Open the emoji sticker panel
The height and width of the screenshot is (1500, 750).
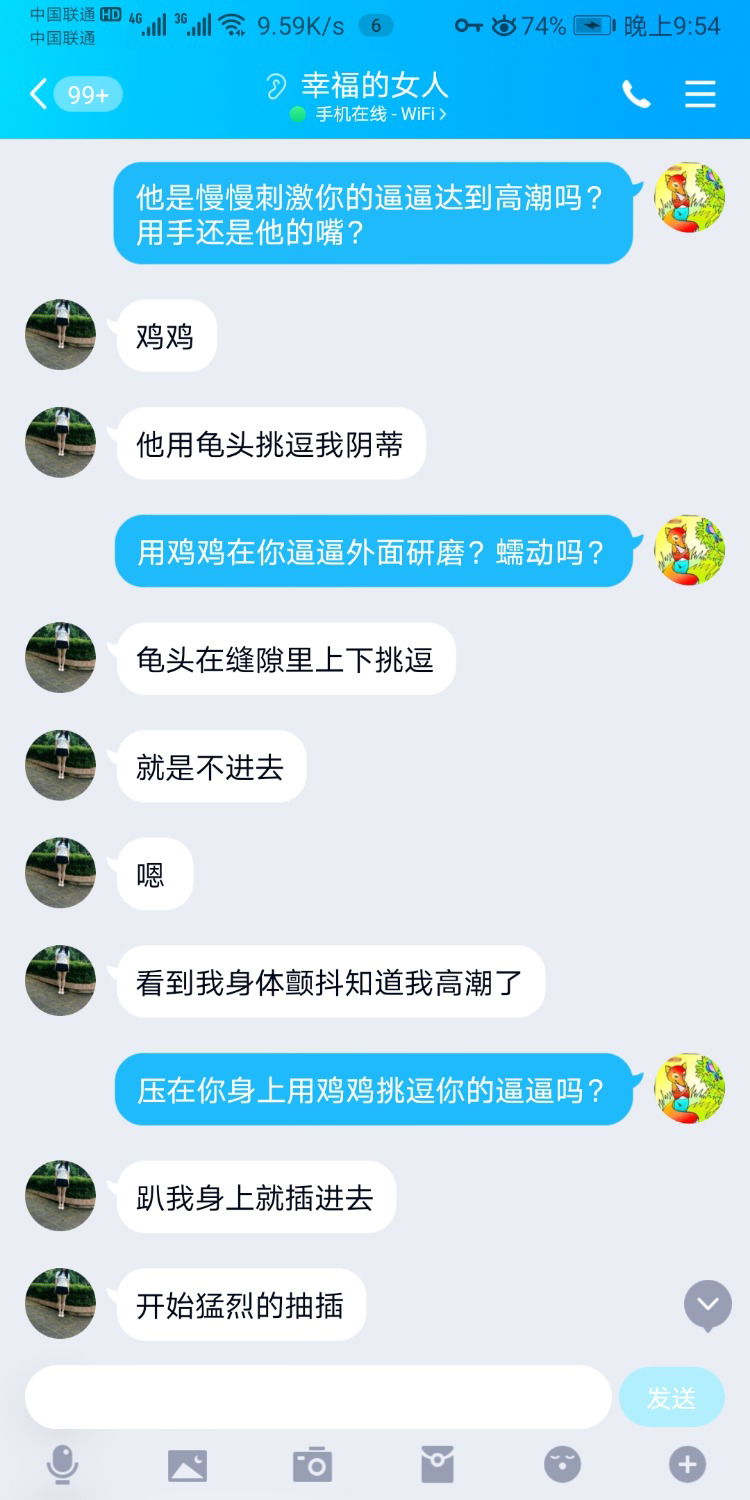[562, 1466]
